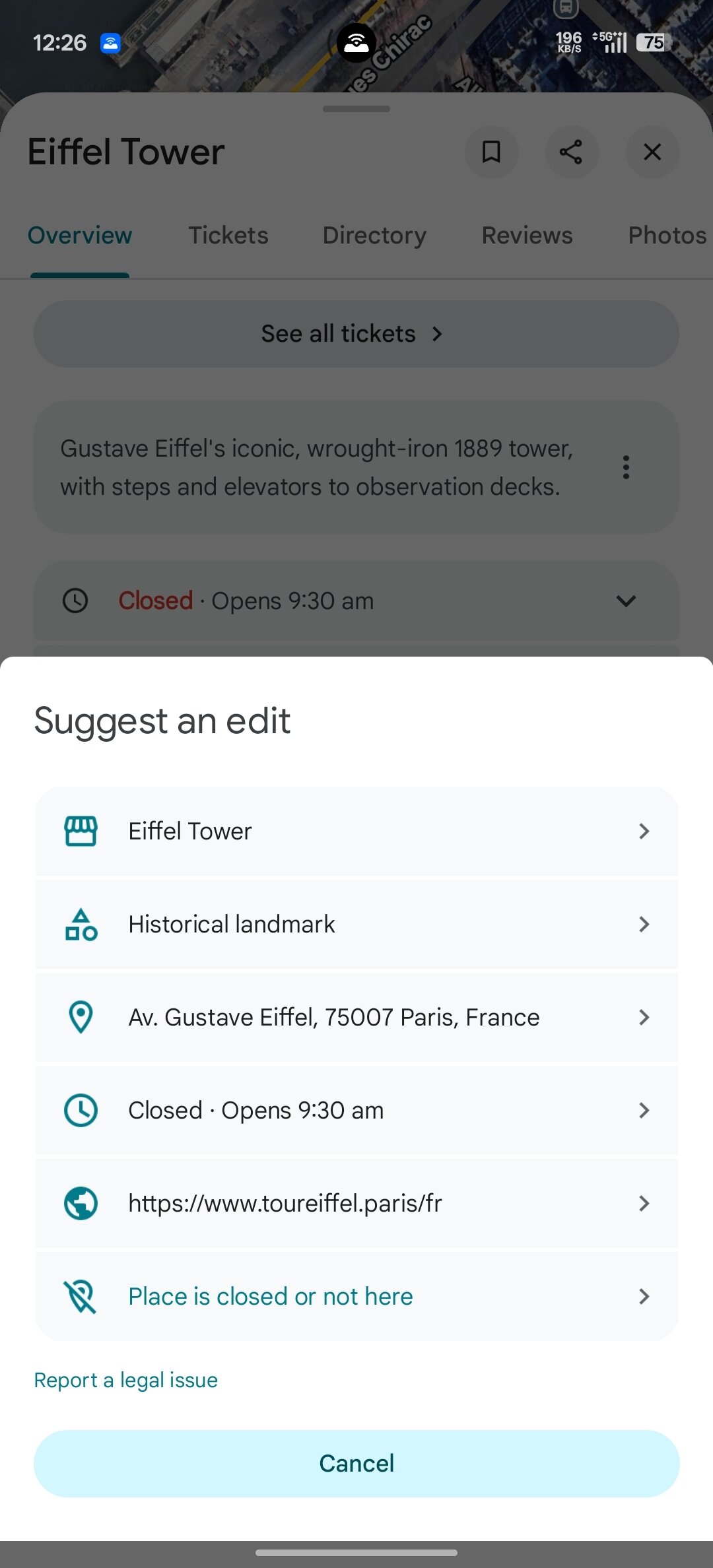This screenshot has width=713, height=1568.
Task: Expand the opening hours chevron
Action: [x=625, y=601]
